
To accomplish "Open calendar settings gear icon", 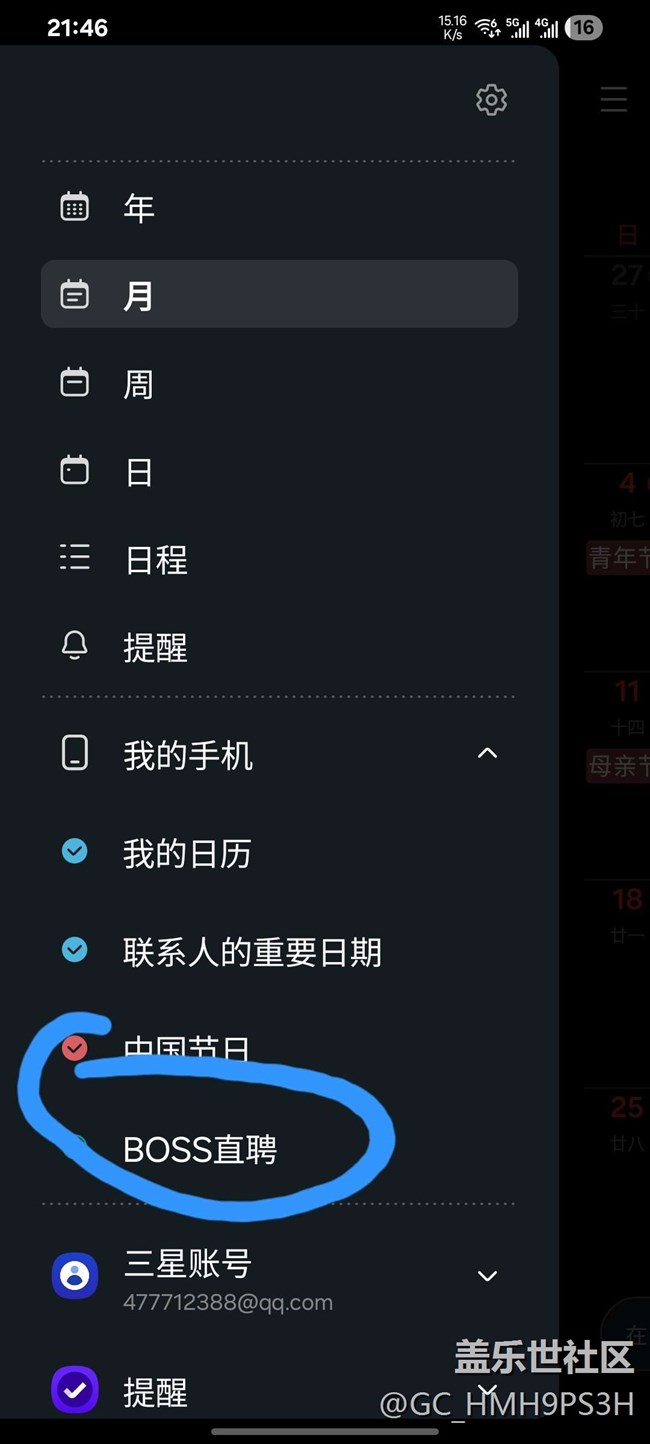I will [x=491, y=100].
